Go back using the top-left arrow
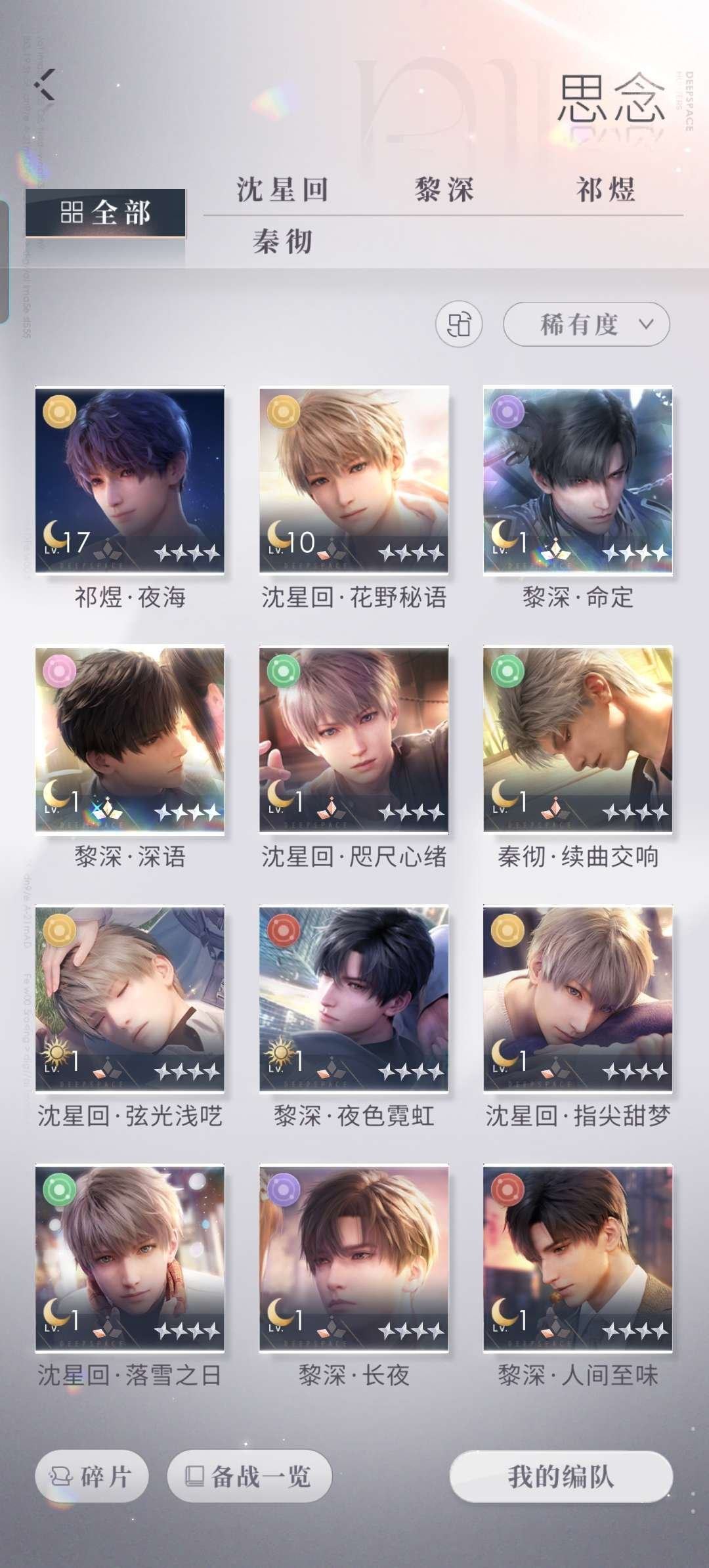The height and width of the screenshot is (1568, 709). click(45, 85)
